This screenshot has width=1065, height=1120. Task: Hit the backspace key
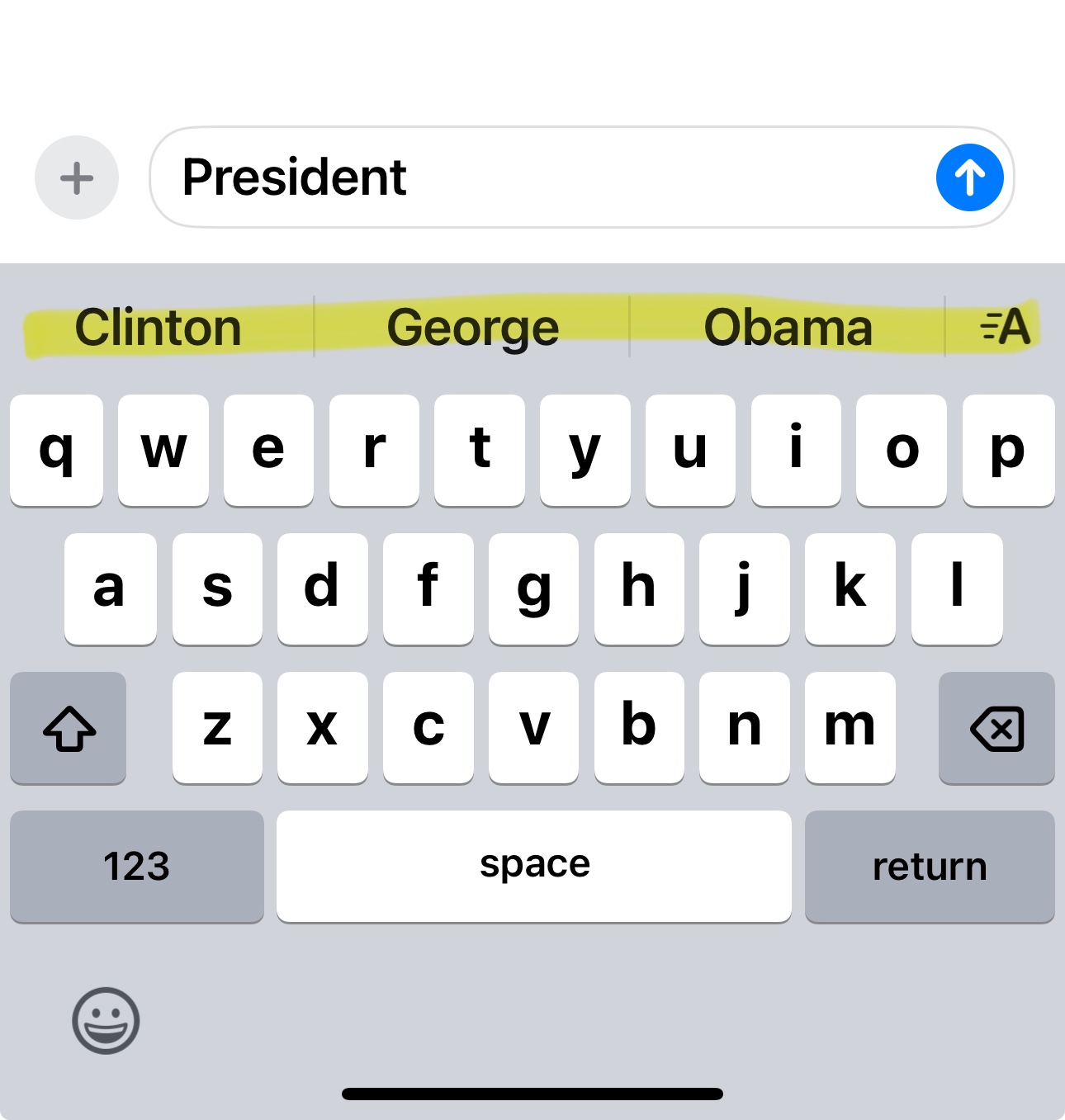pyautogui.click(x=996, y=728)
